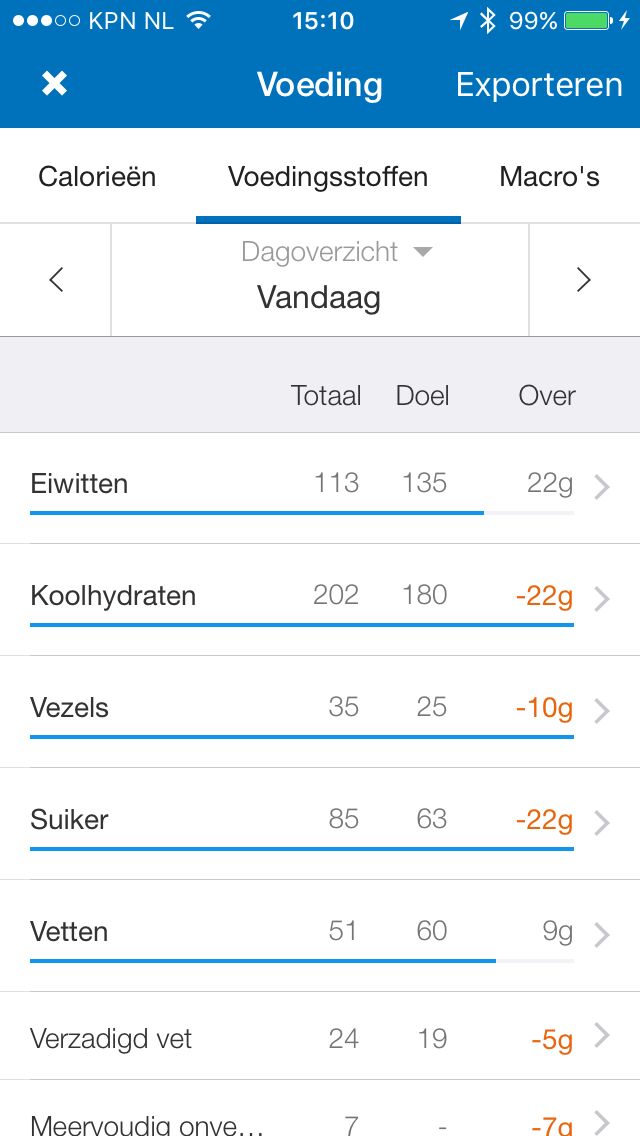Open the Vetten row
Viewport: 640px width, 1136px height.
point(320,936)
